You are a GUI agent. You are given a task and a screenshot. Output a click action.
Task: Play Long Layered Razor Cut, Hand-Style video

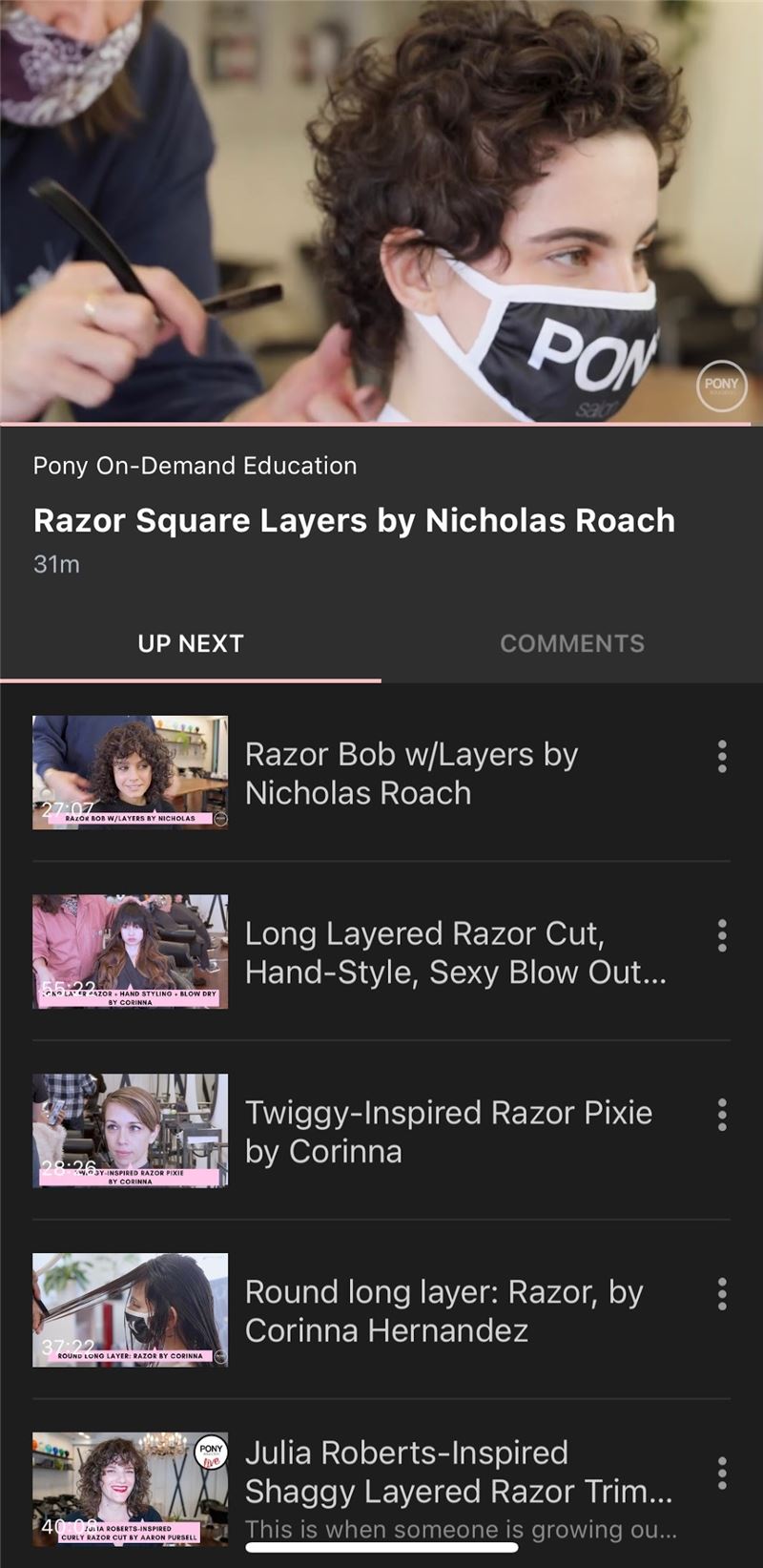381,952
